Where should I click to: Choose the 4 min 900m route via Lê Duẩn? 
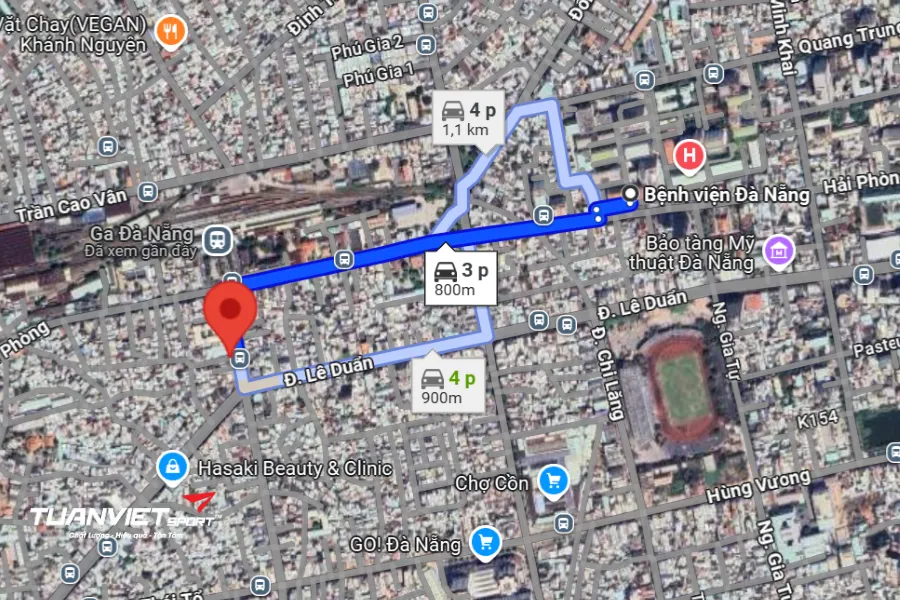tap(448, 387)
